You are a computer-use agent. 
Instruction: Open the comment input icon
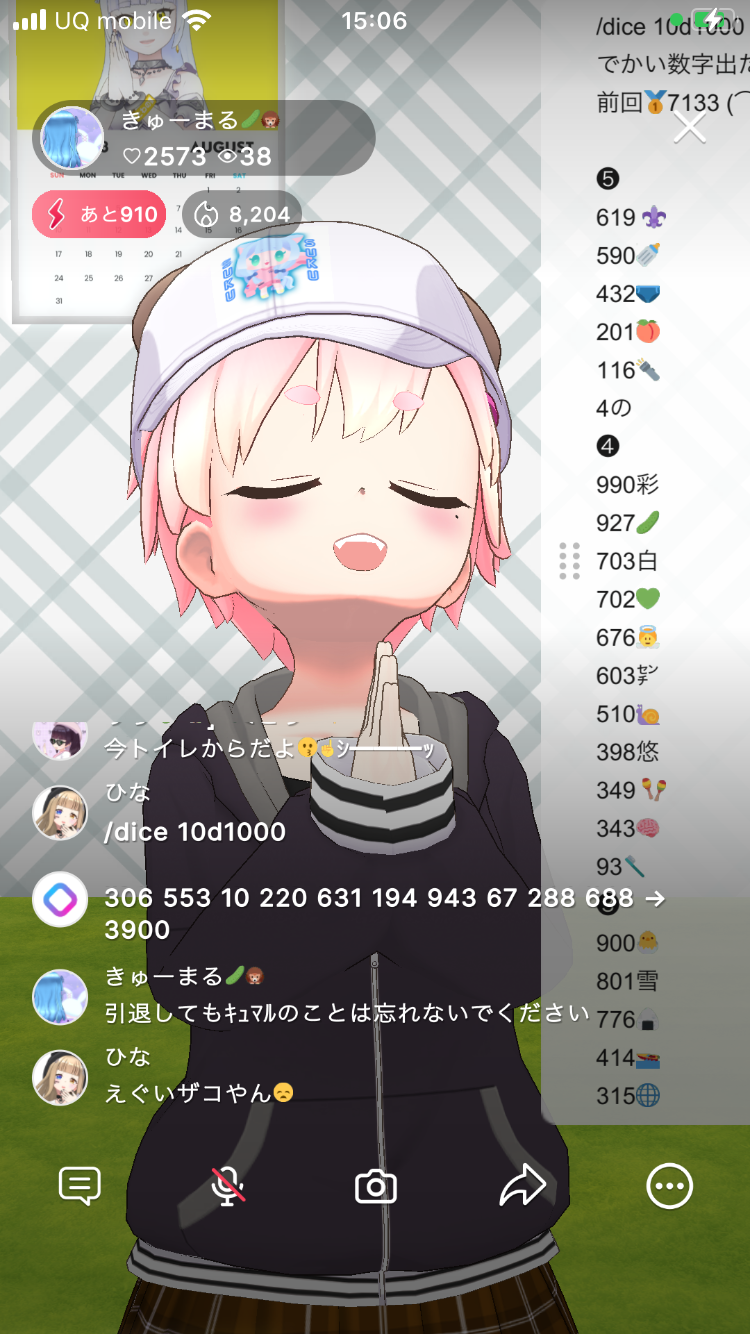(x=80, y=1186)
